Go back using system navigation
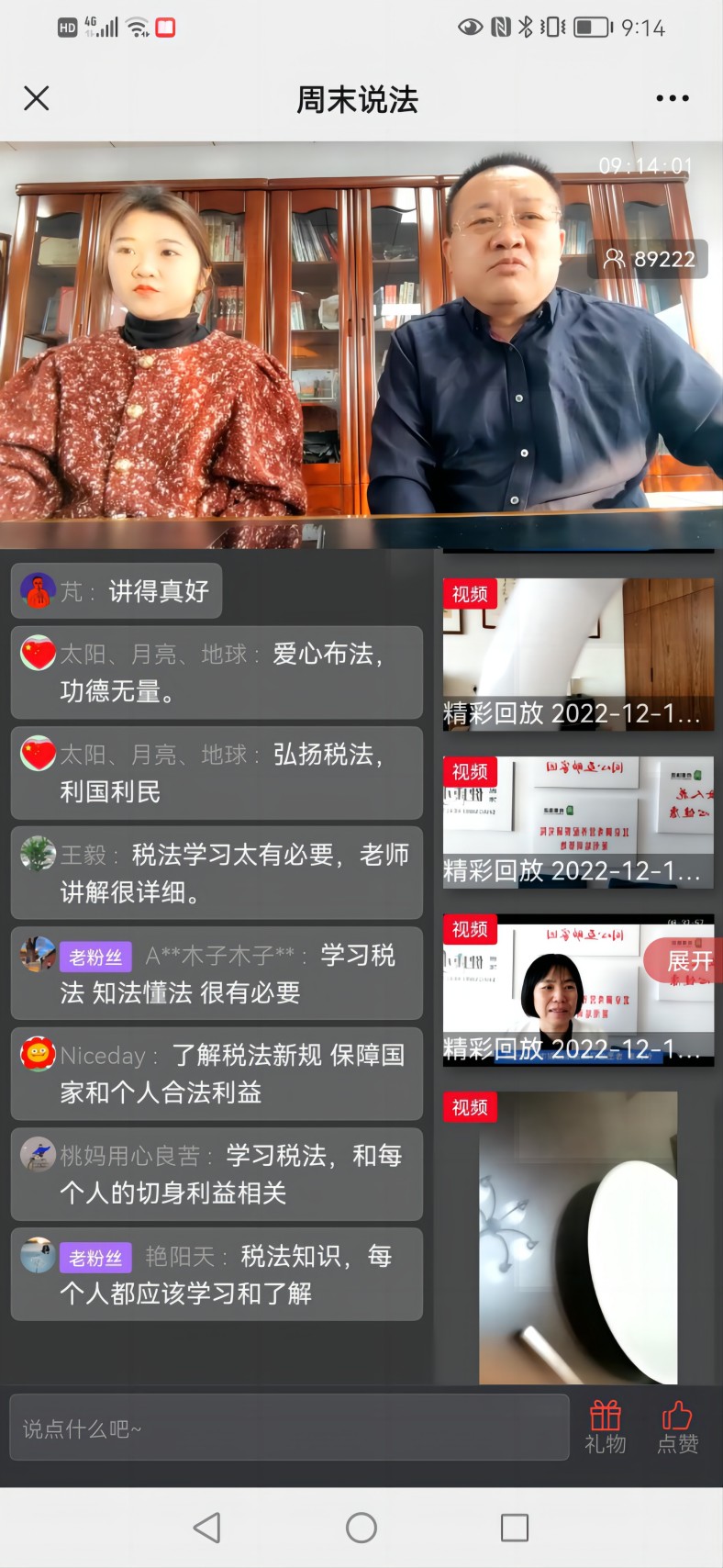The width and height of the screenshot is (723, 1568). pos(207,1528)
